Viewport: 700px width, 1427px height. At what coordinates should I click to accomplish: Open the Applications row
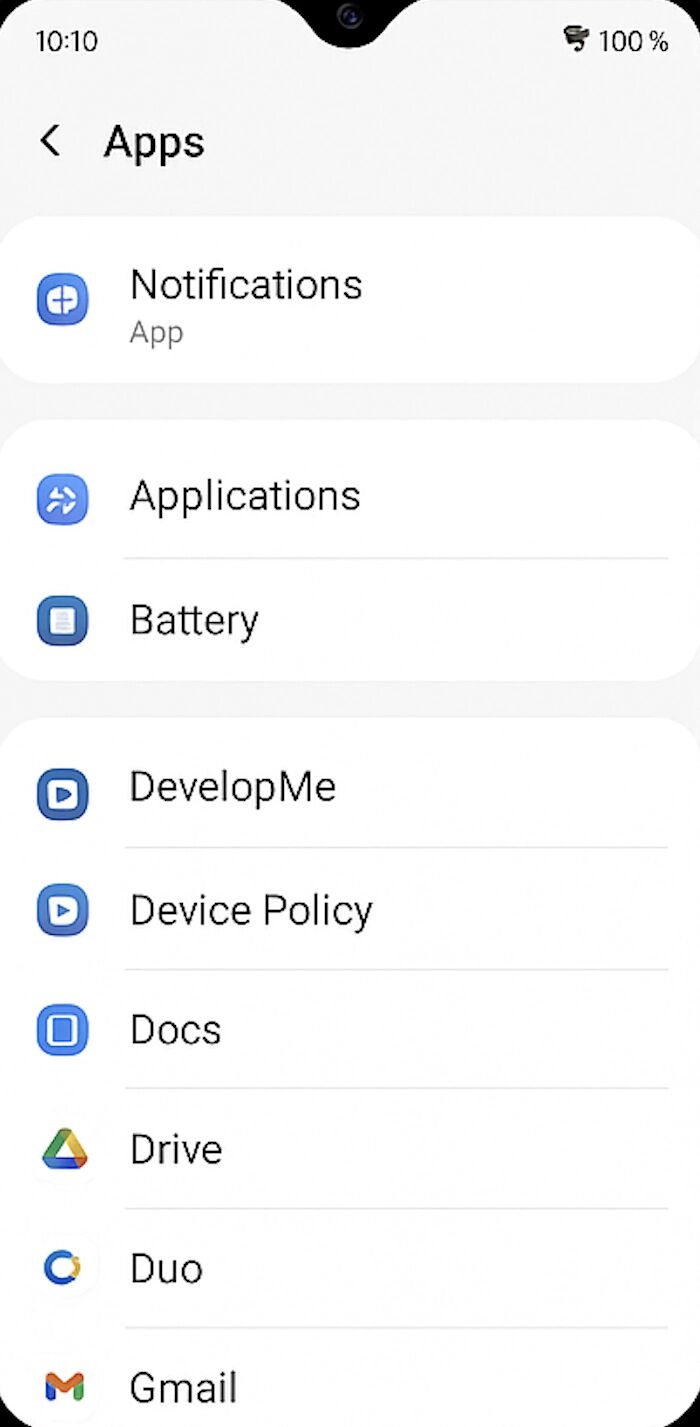pyautogui.click(x=350, y=497)
